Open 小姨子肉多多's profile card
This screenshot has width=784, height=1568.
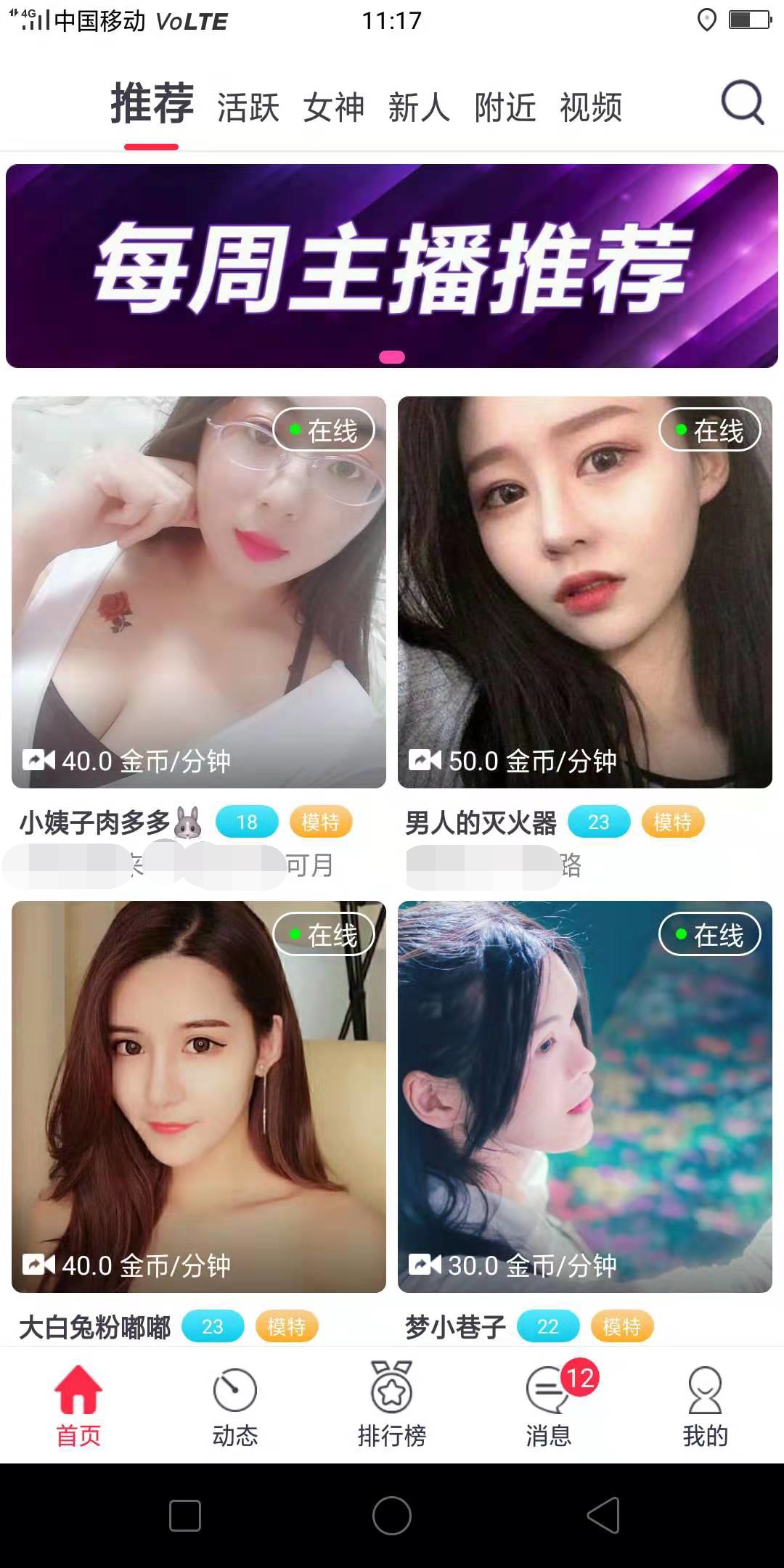[x=199, y=592]
